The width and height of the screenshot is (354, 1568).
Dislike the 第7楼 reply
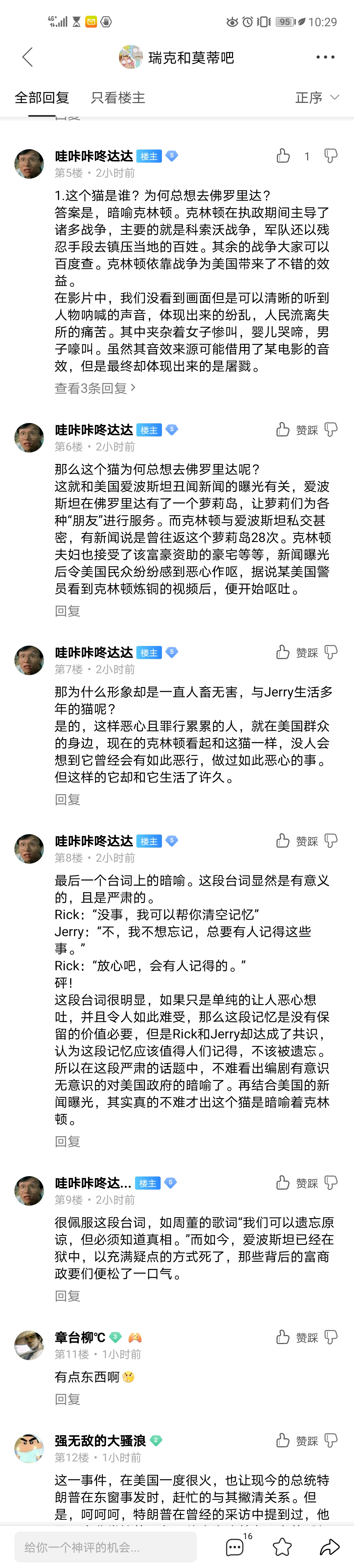(330, 653)
